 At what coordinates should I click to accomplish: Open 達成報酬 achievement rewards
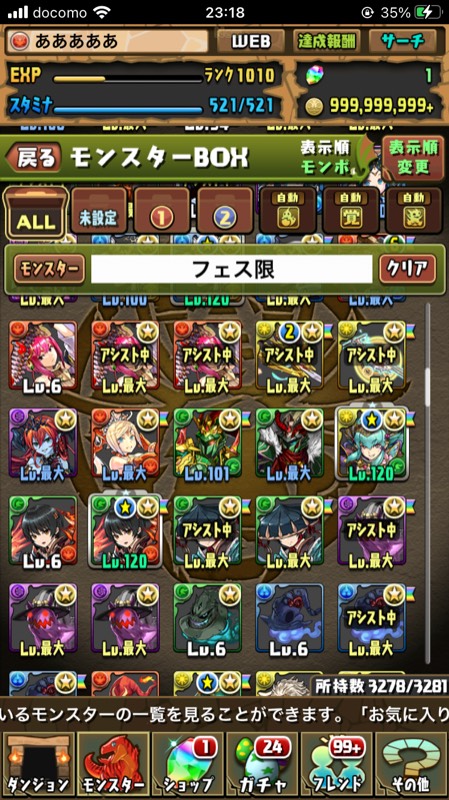(x=327, y=42)
